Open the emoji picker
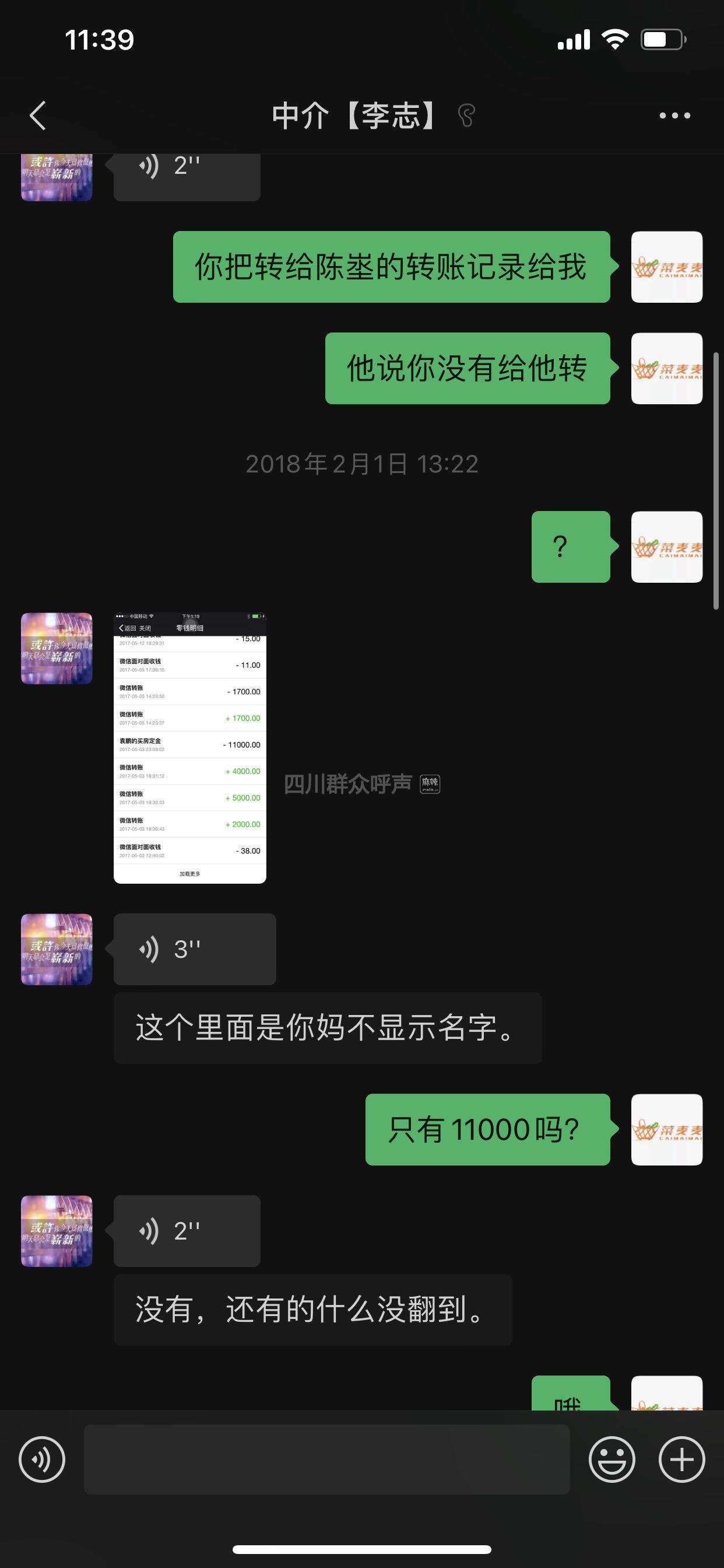724x1568 pixels. (611, 1459)
